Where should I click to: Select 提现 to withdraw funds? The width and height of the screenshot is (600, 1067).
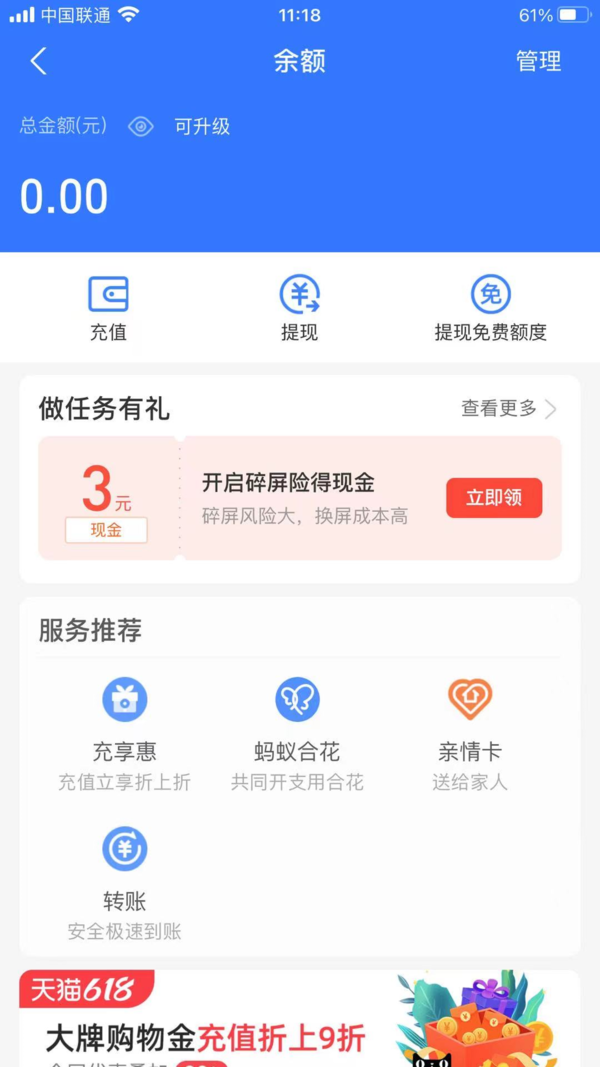(299, 308)
